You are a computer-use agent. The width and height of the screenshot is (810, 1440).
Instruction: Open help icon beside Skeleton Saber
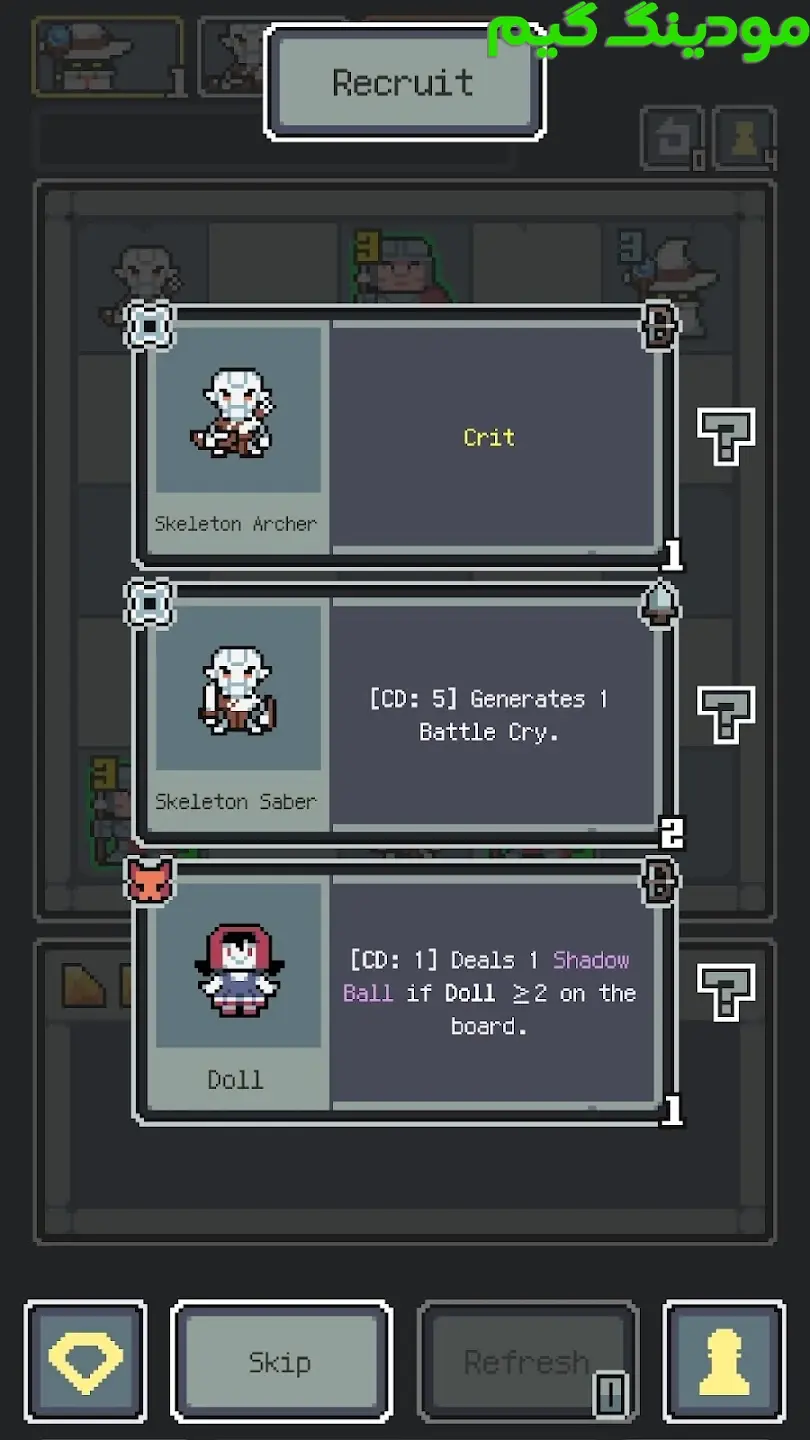coord(726,714)
